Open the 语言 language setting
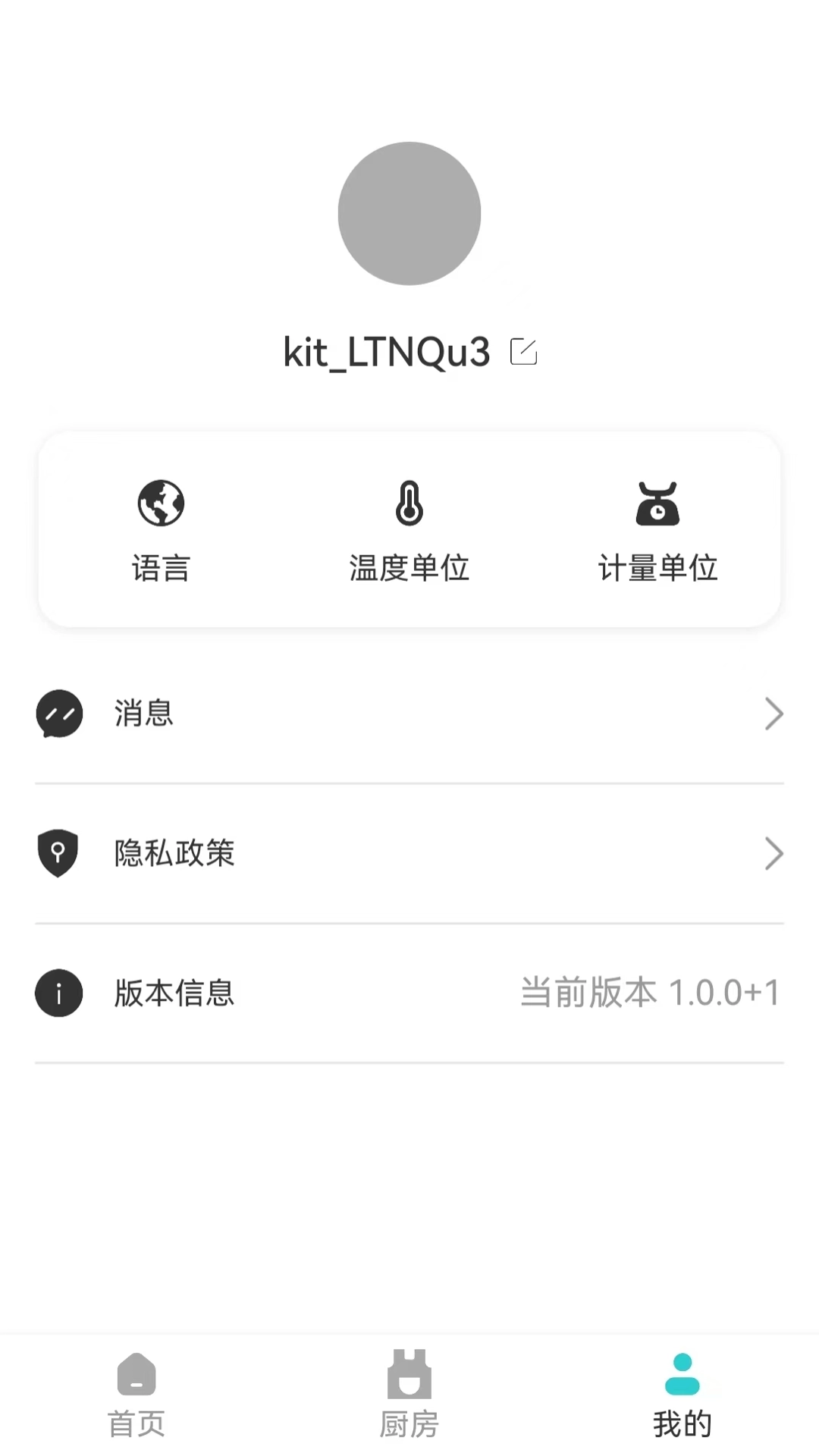 161,530
